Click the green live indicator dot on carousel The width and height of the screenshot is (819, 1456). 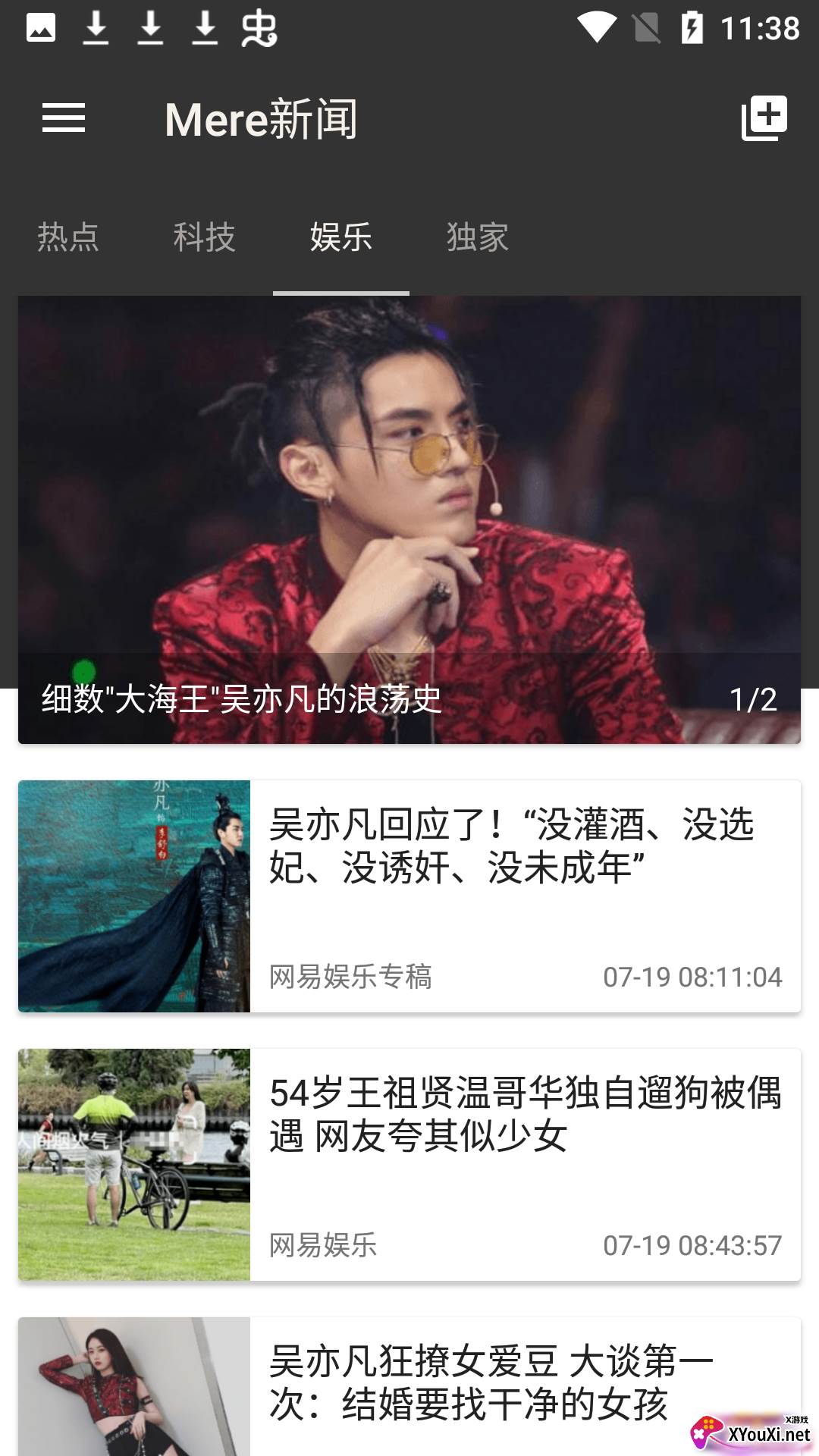click(x=83, y=672)
